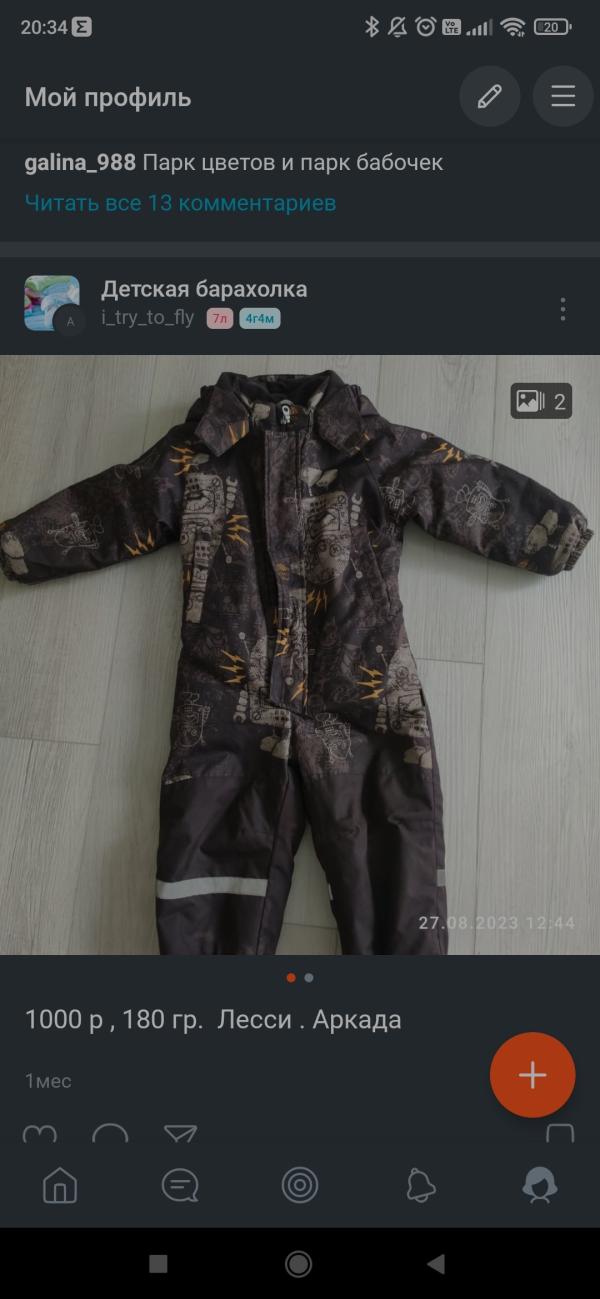Like the Лесси Аркада post
The height and width of the screenshot is (1299, 600).
click(x=40, y=1136)
